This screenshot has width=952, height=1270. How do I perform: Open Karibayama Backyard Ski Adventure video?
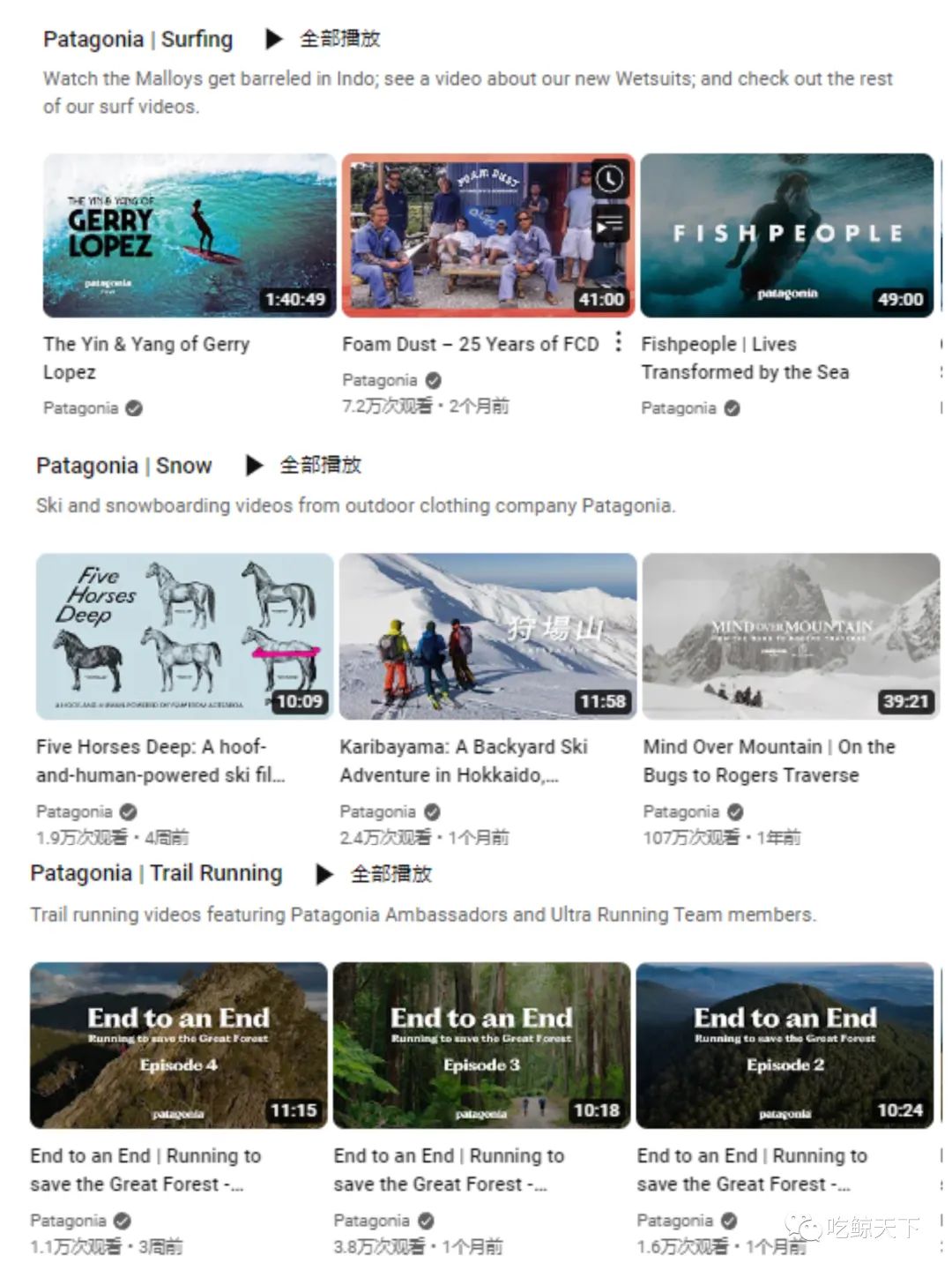tap(487, 636)
